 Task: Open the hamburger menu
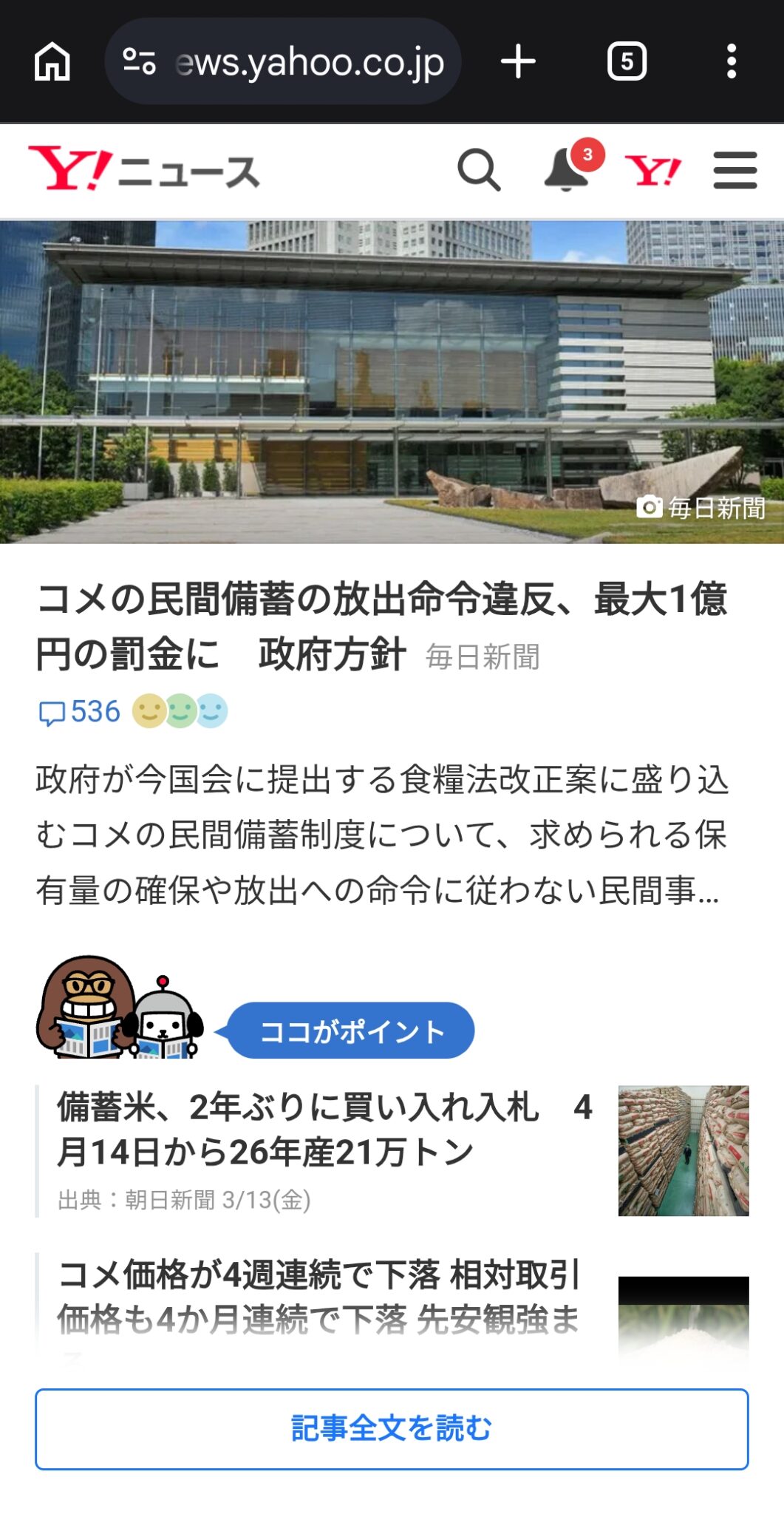tap(735, 170)
